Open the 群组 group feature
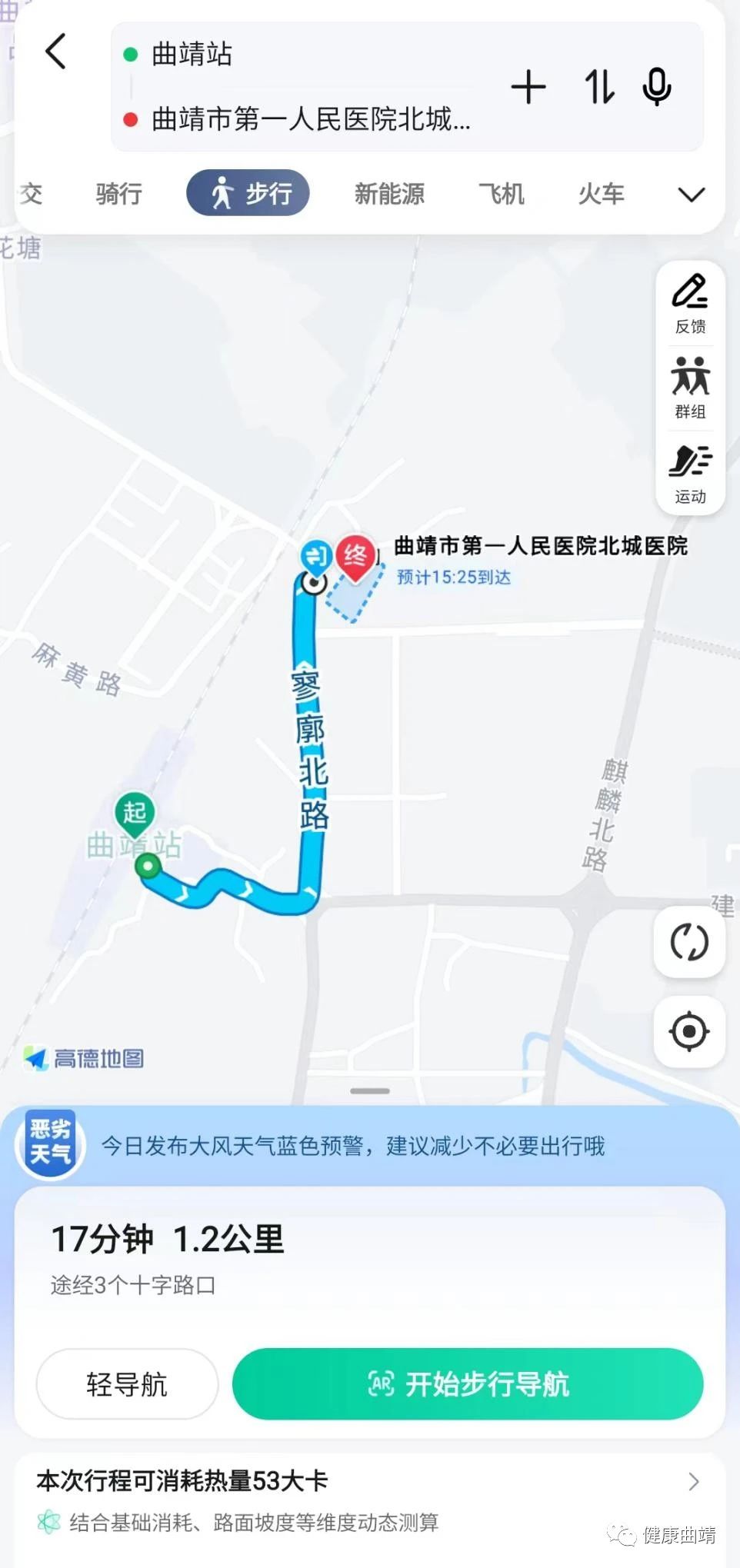Image resolution: width=740 pixels, height=1568 pixels. [690, 388]
